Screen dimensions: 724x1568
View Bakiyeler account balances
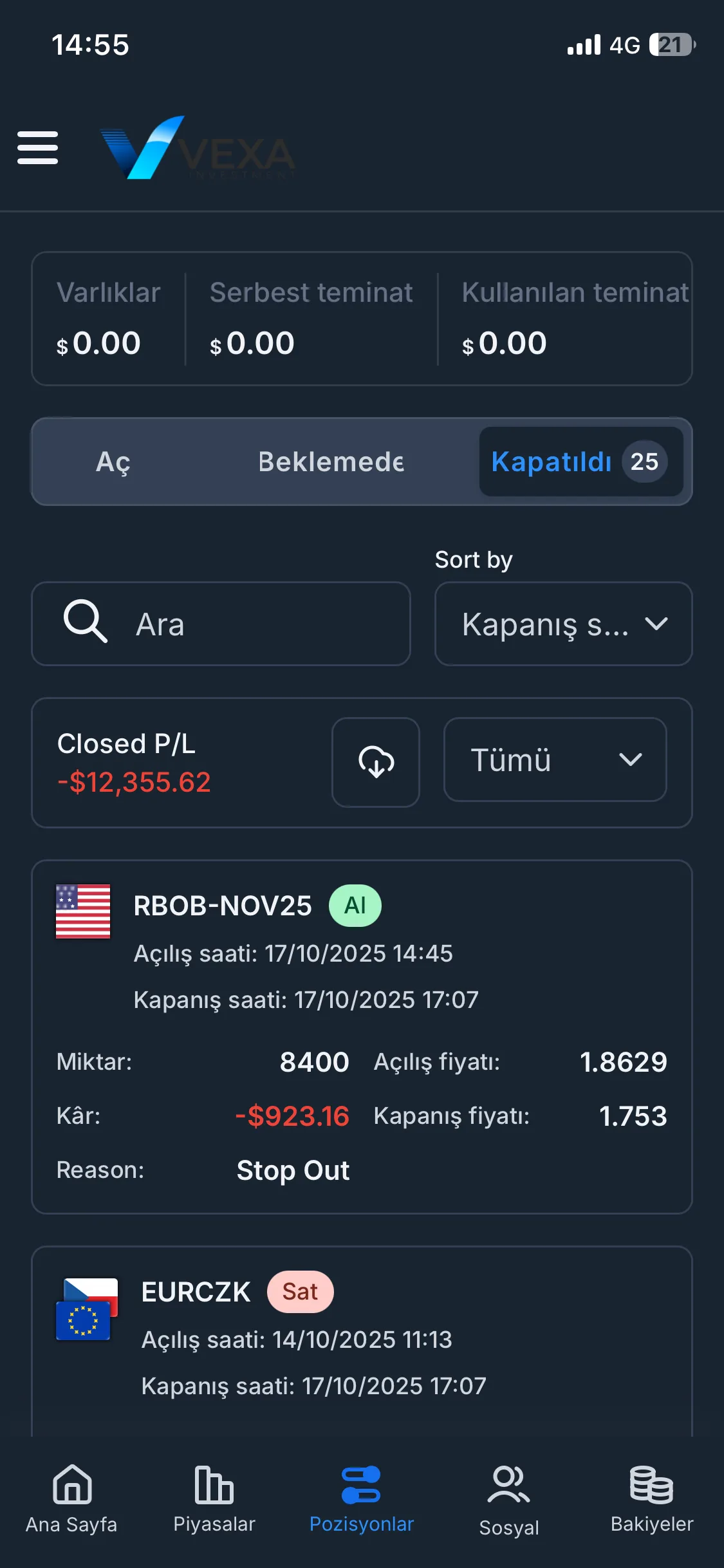coord(651,1500)
